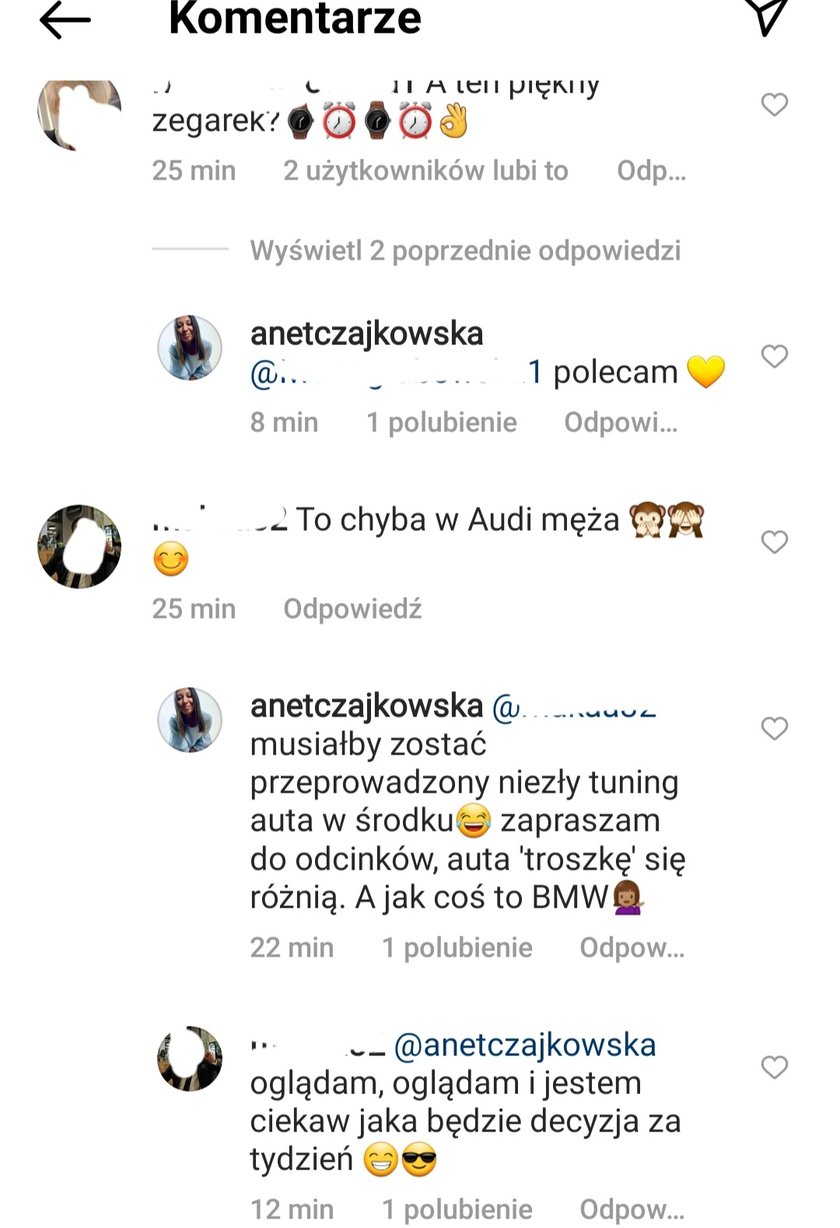Expand Wyświetl 2 poprzednie odpowiedzi
Image resolution: width=840 pixels, height=1228 pixels.
(x=465, y=250)
